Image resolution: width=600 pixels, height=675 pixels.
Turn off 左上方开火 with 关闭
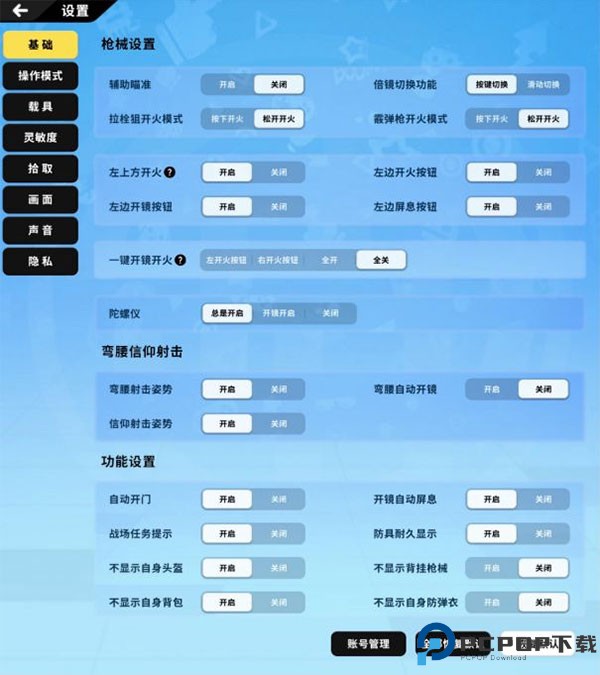tap(278, 173)
